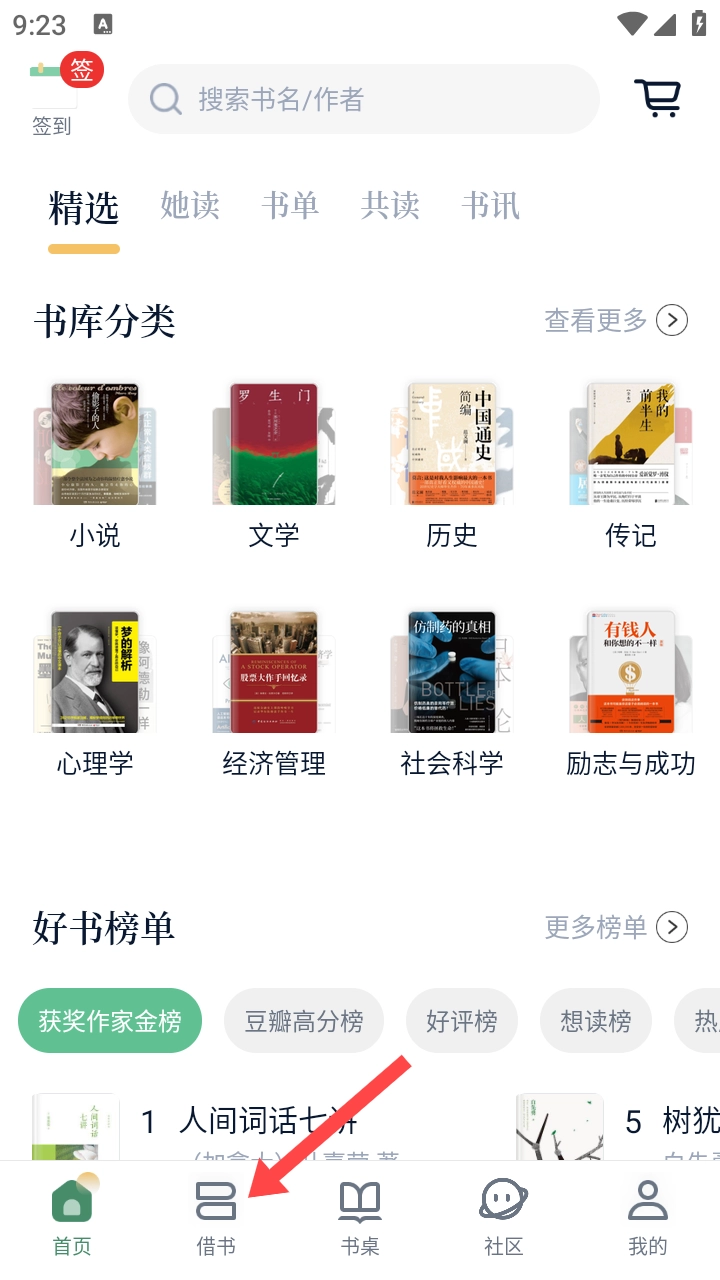The width and height of the screenshot is (720, 1280).
Task: Open the 历史 category
Action: pyautogui.click(x=452, y=466)
